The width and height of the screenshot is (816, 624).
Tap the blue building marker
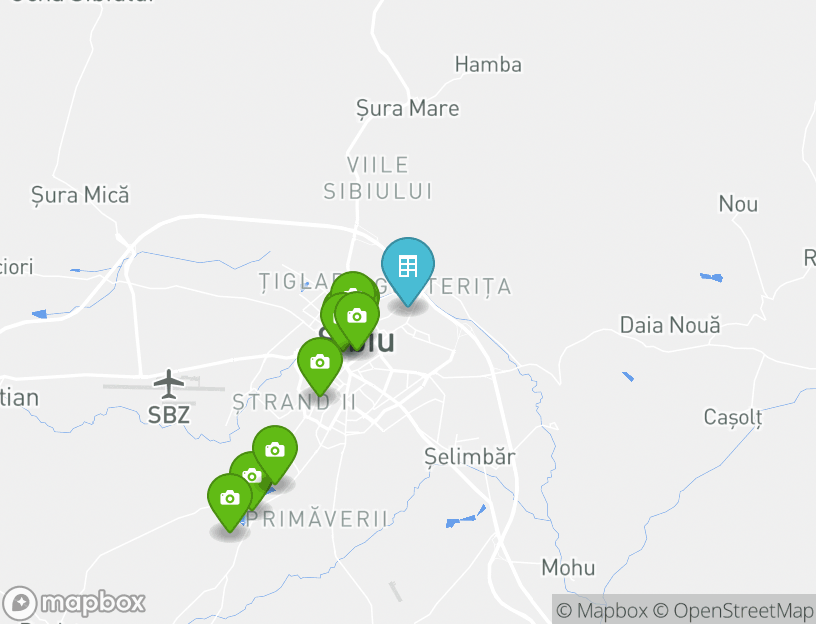(x=407, y=268)
